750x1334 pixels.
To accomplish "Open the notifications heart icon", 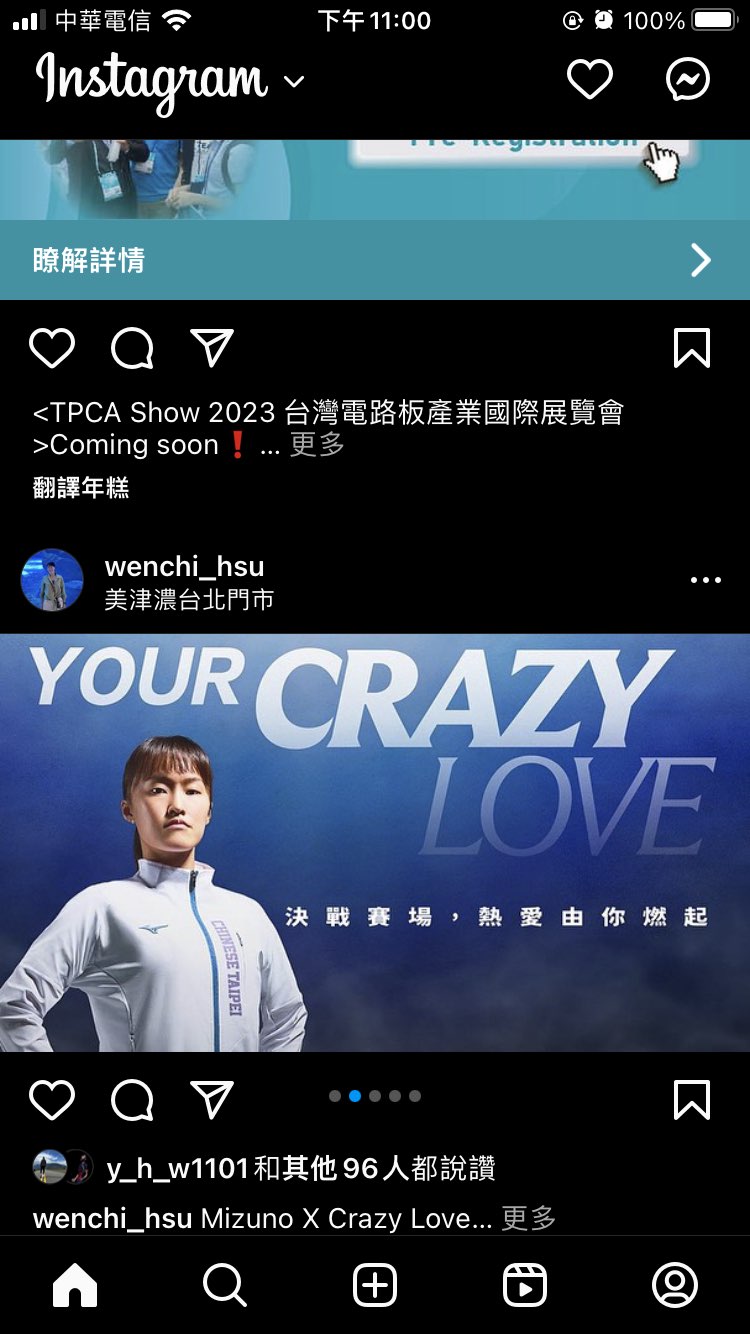I will click(589, 80).
